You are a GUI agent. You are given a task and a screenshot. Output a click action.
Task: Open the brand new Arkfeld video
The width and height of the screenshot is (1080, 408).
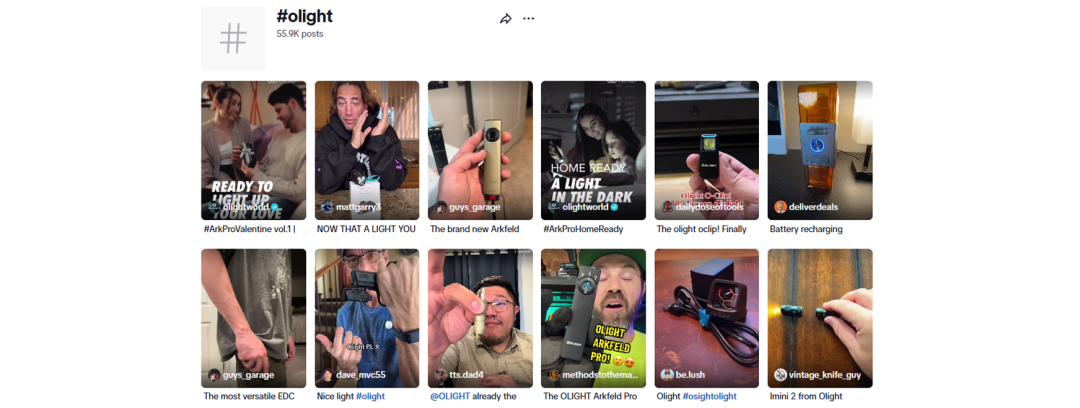(x=479, y=150)
